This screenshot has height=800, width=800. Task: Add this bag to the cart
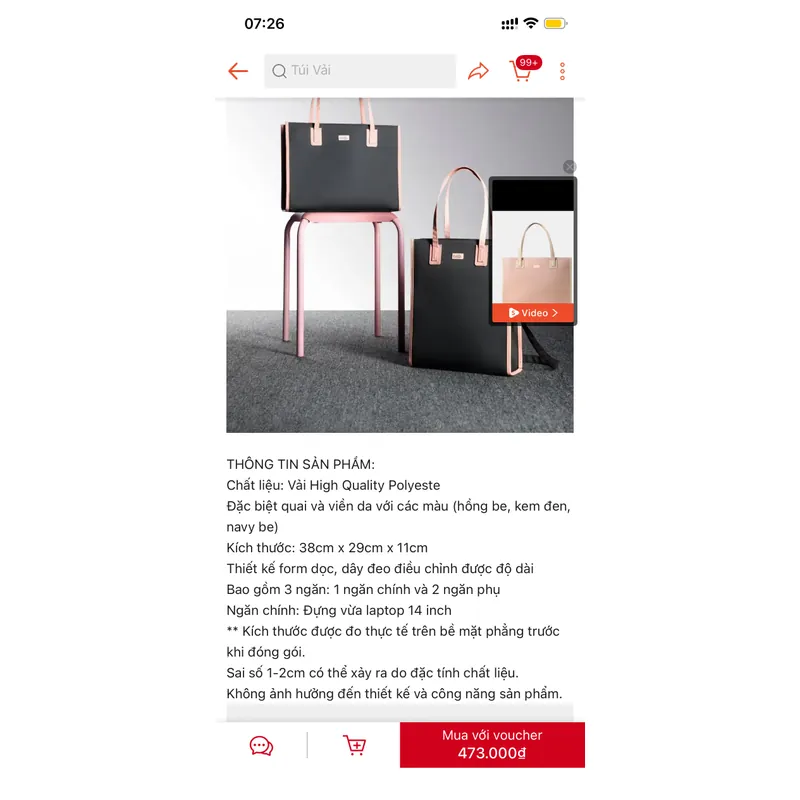pos(354,745)
